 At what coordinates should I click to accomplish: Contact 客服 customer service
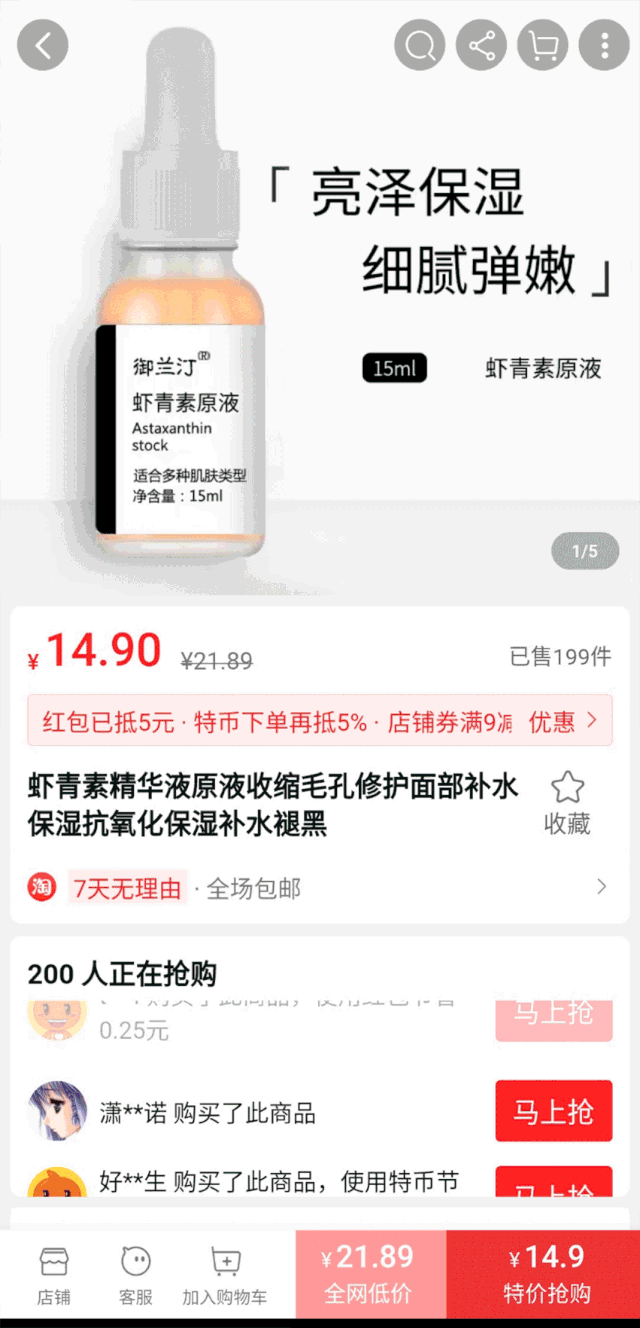click(136, 1277)
